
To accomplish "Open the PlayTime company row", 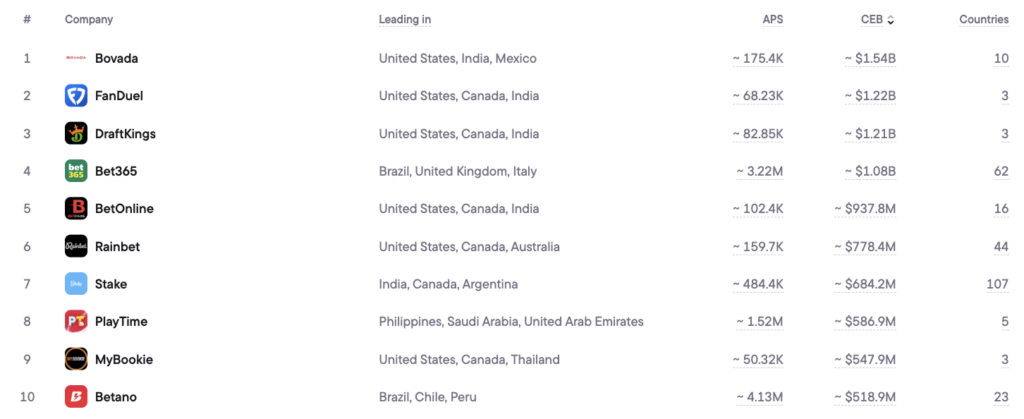I will (x=120, y=322).
